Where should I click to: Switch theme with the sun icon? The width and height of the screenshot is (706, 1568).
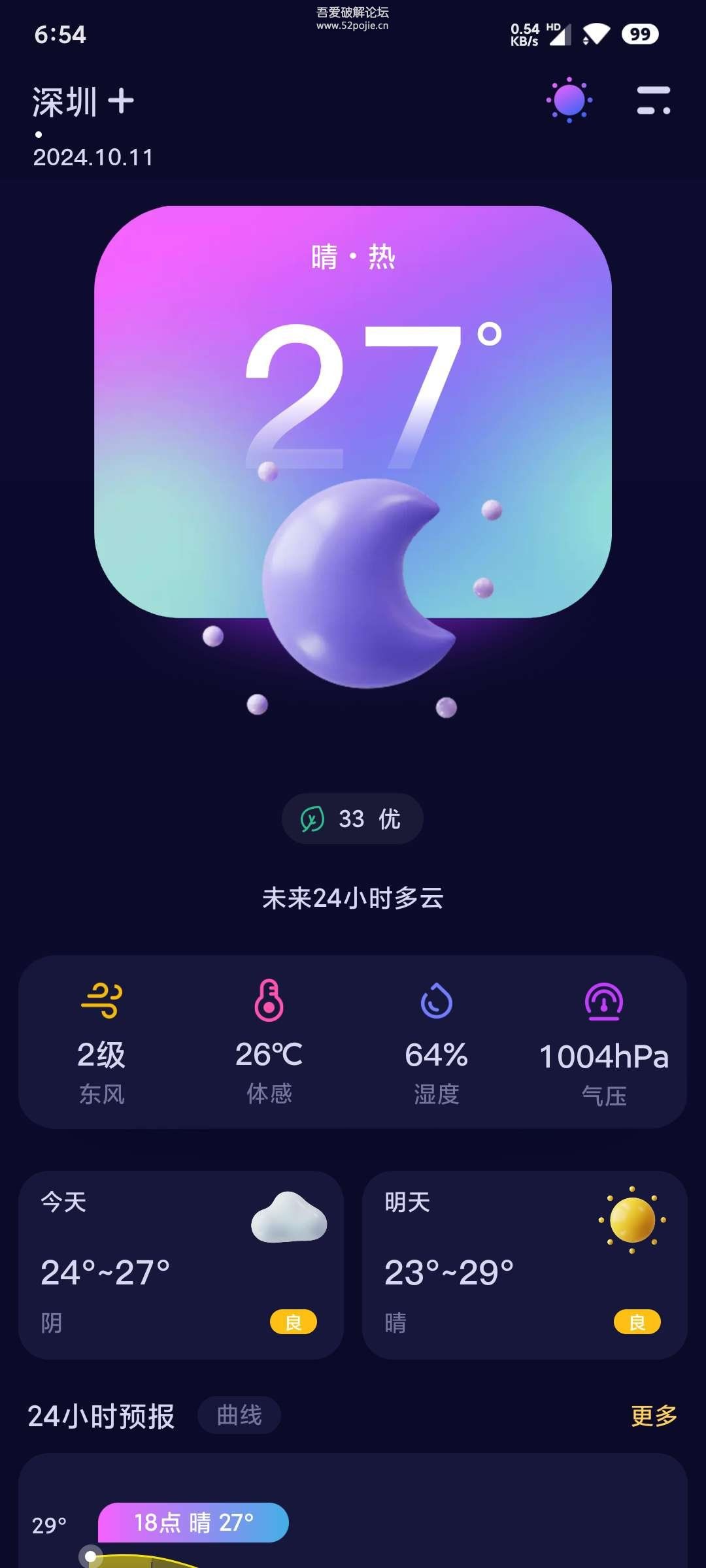(x=569, y=100)
